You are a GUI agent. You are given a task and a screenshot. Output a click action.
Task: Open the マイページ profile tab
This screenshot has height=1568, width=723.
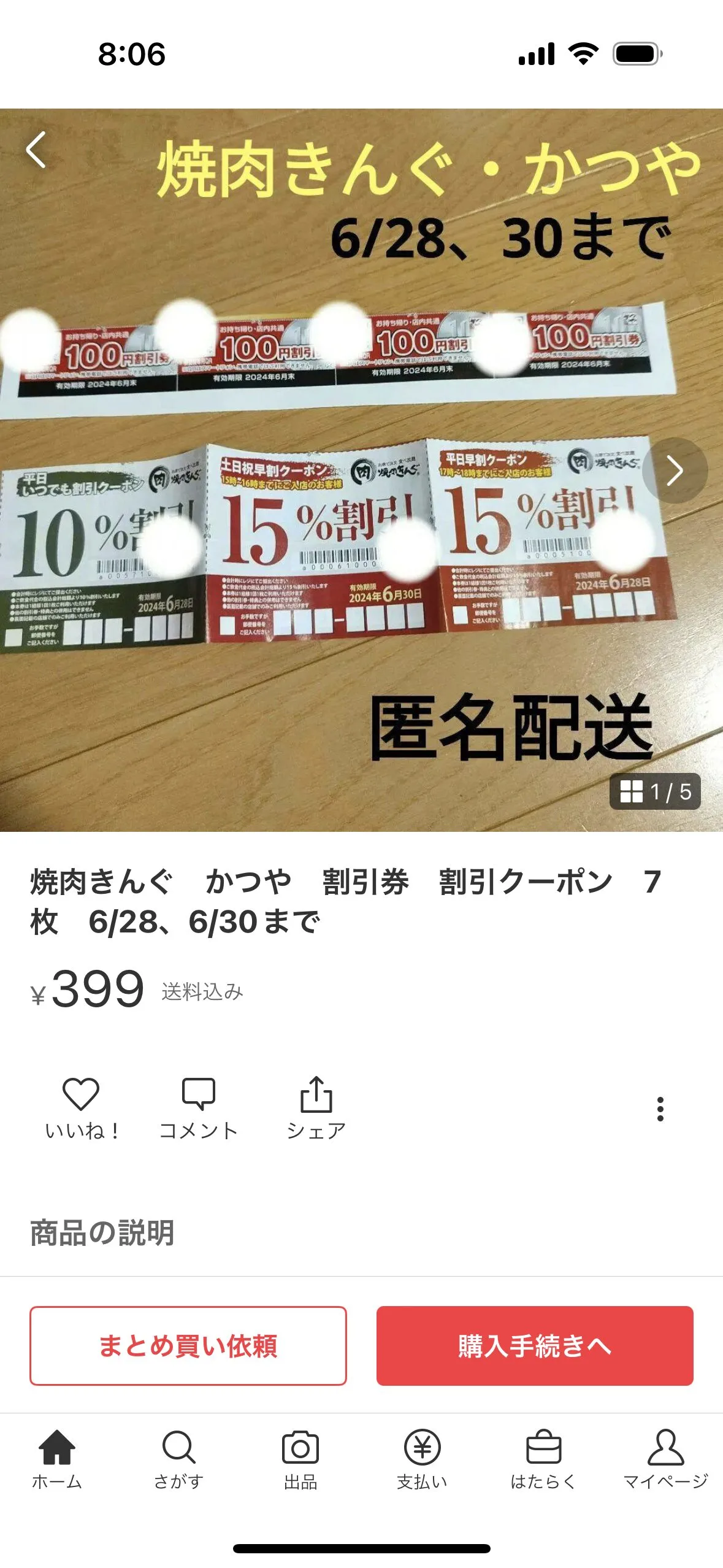[665, 1459]
